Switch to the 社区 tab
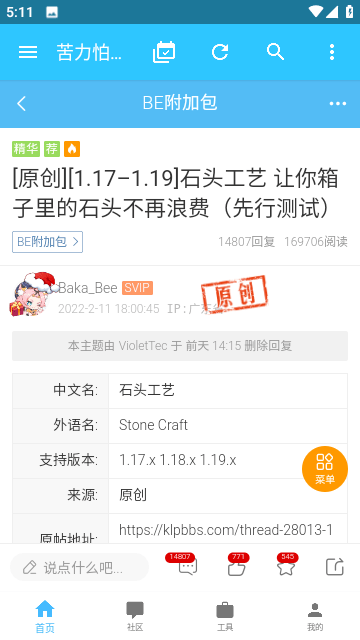Viewport: 360px width, 640px height. point(135,616)
